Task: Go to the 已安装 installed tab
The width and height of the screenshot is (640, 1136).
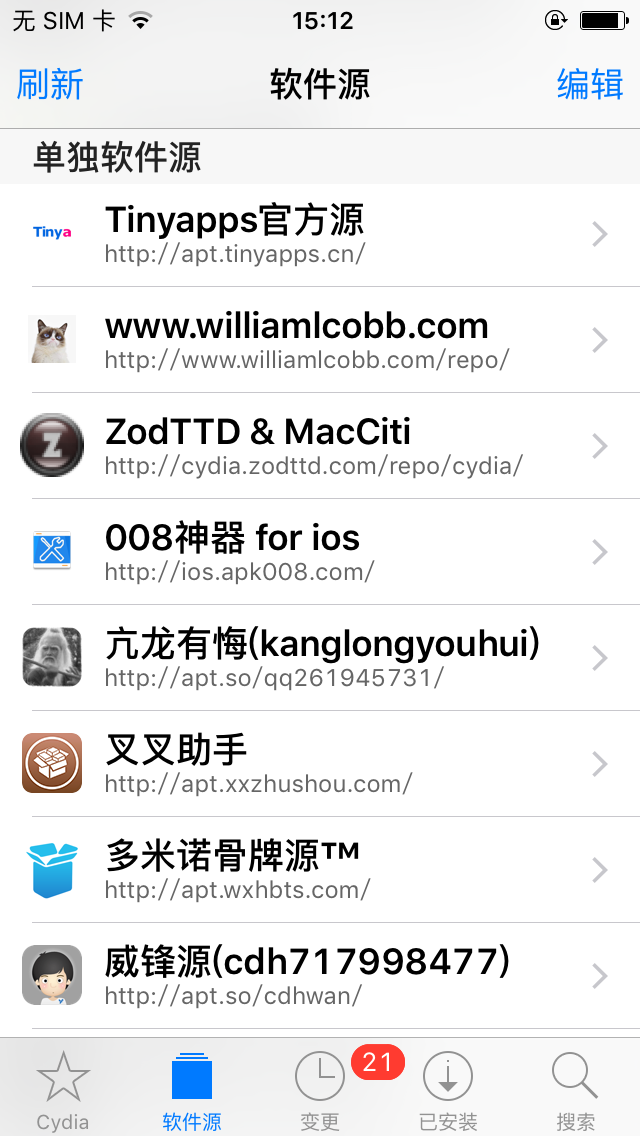Action: [x=448, y=1090]
